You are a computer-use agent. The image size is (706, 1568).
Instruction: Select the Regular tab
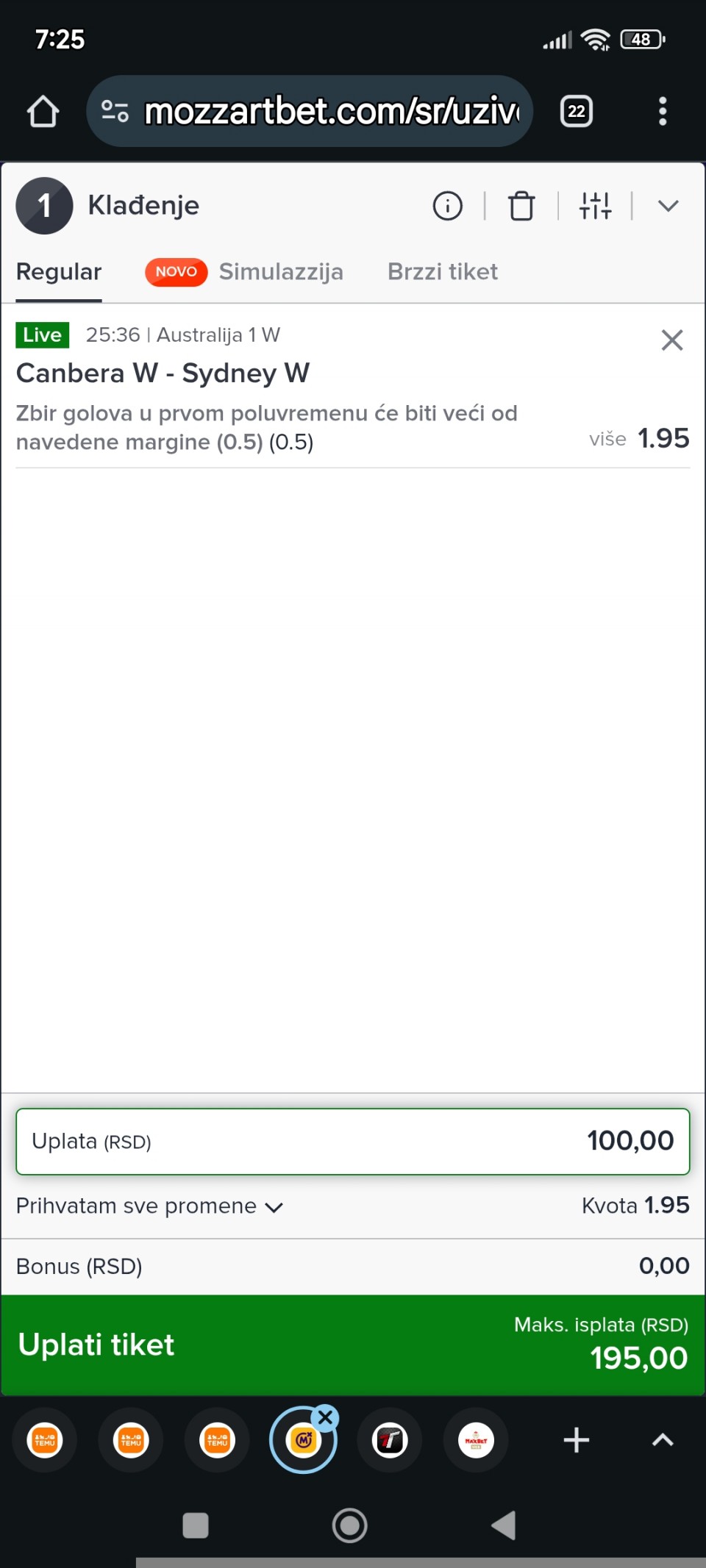tap(59, 272)
